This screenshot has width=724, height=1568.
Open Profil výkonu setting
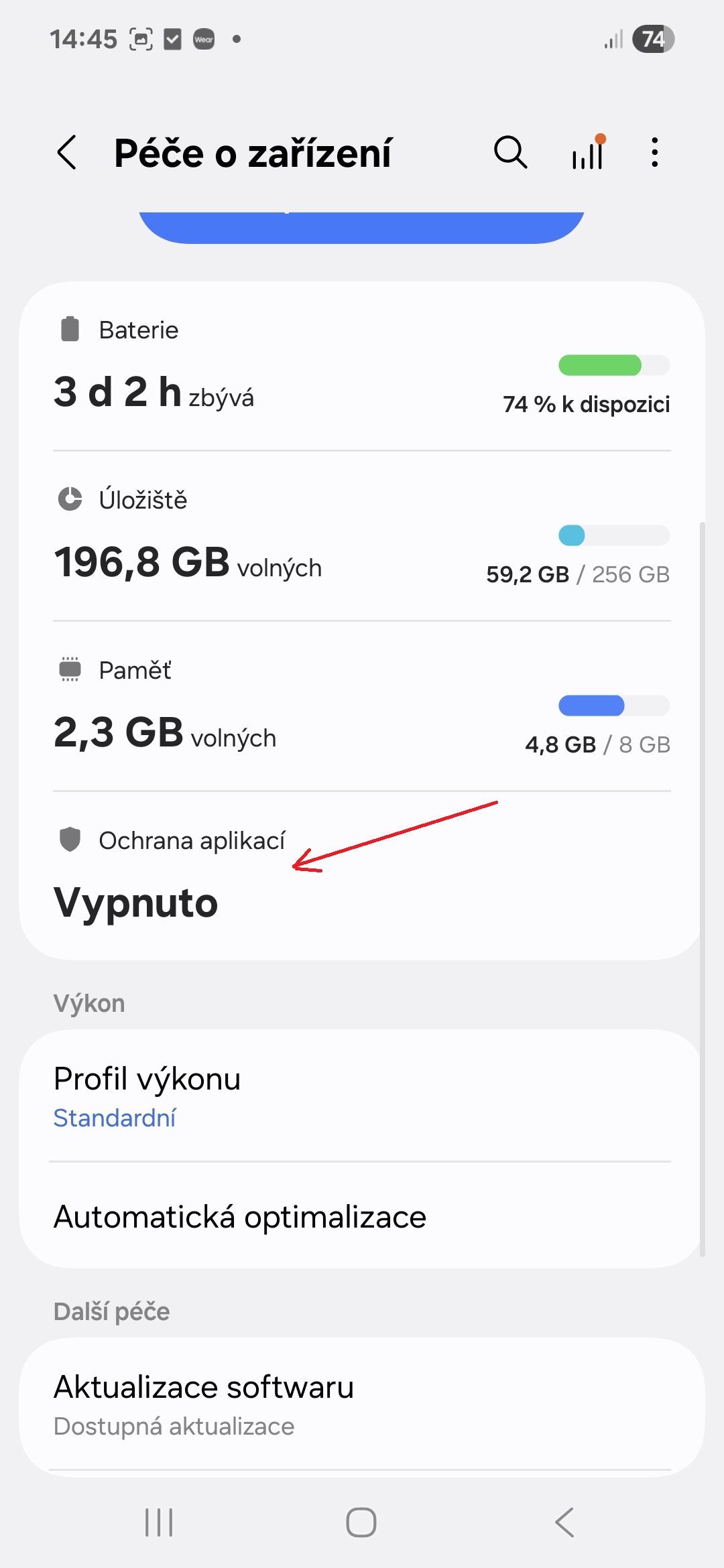(x=362, y=1096)
